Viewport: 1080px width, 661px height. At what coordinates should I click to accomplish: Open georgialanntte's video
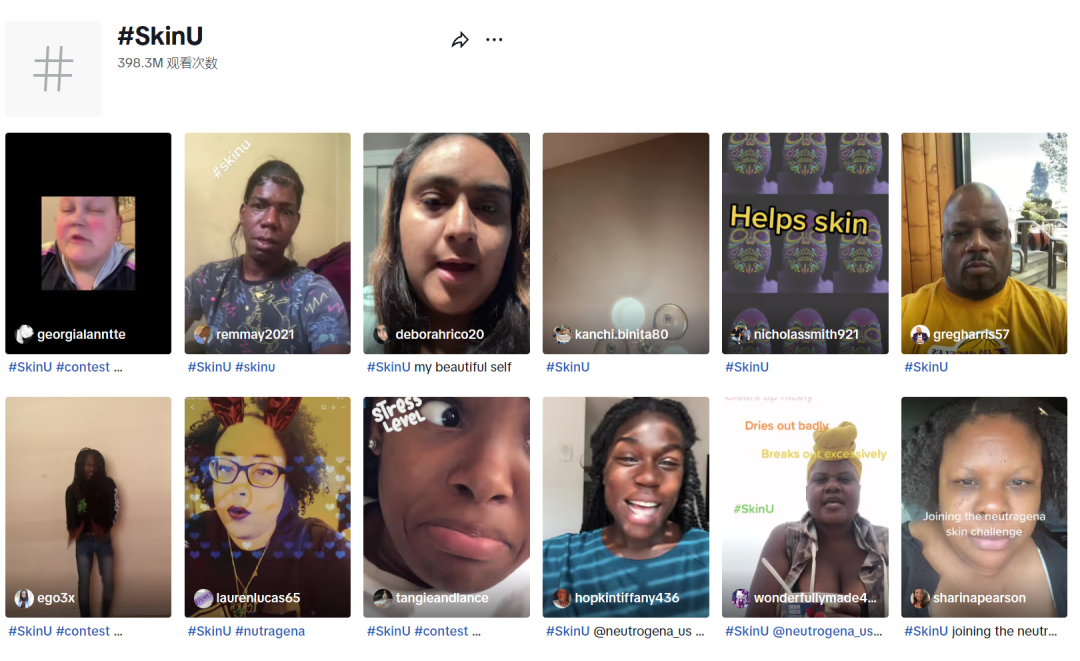[x=88, y=243]
